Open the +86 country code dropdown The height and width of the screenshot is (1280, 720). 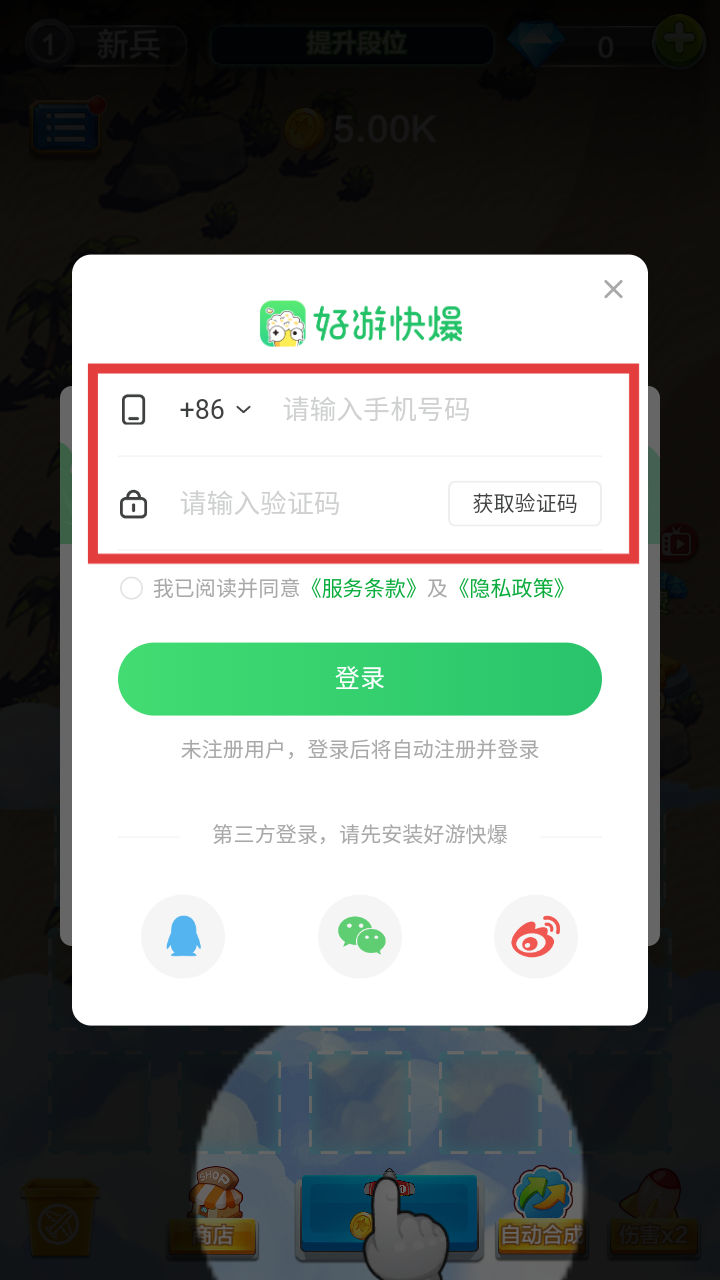[215, 409]
